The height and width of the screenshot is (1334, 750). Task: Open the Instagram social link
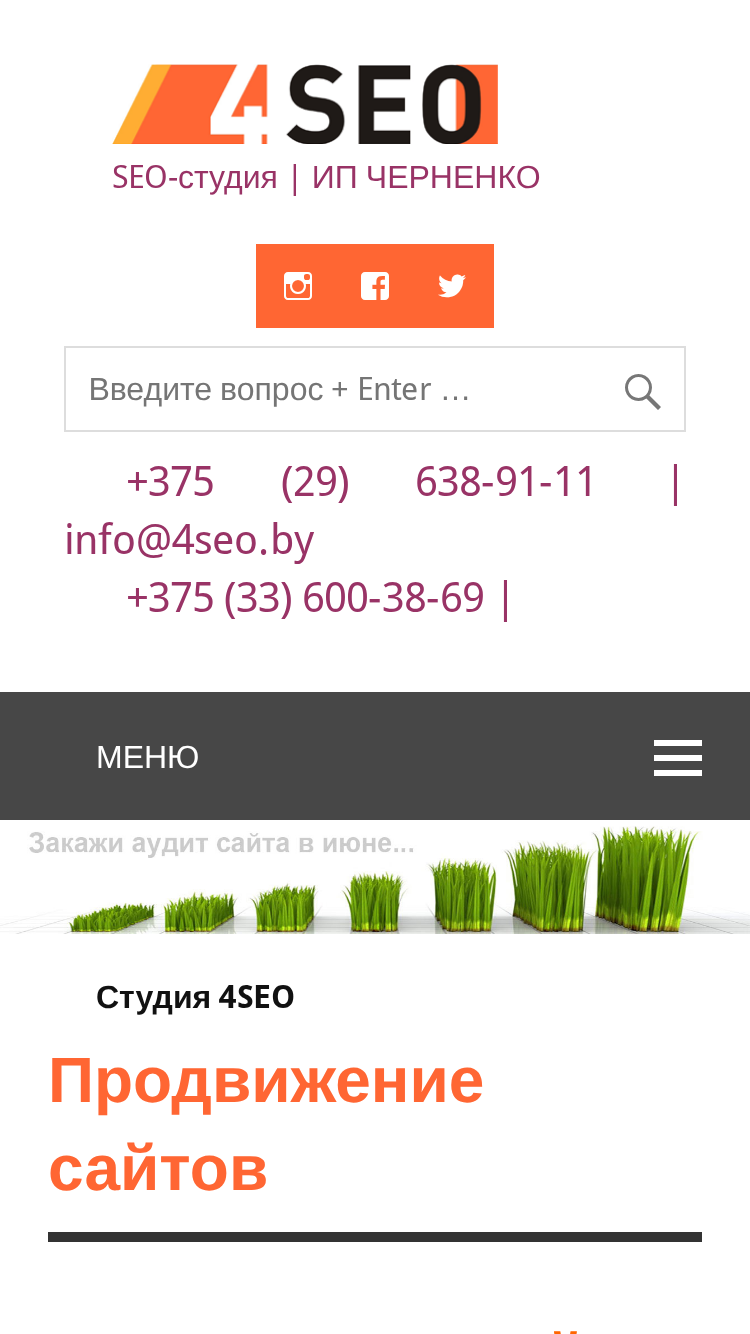tap(298, 286)
